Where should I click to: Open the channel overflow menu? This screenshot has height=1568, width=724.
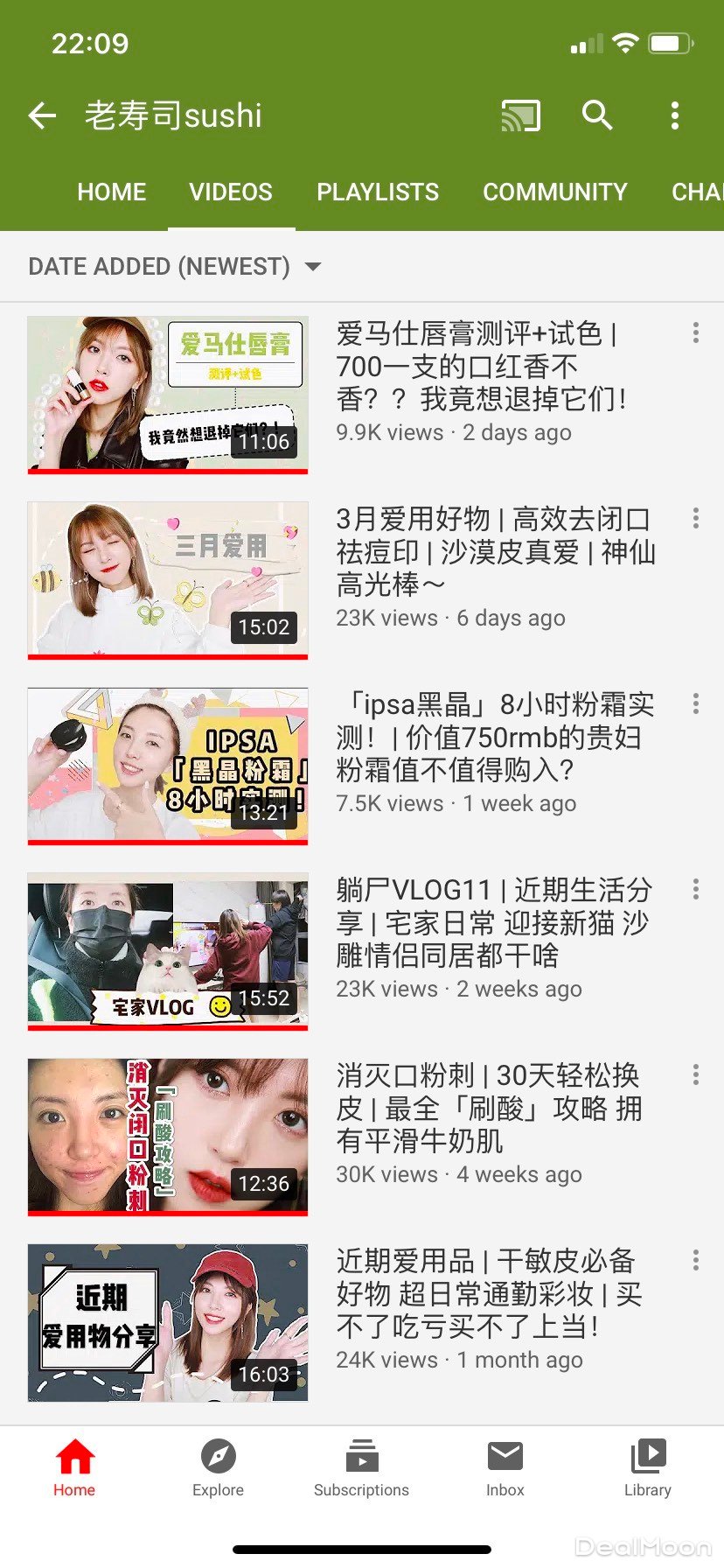pos(674,115)
